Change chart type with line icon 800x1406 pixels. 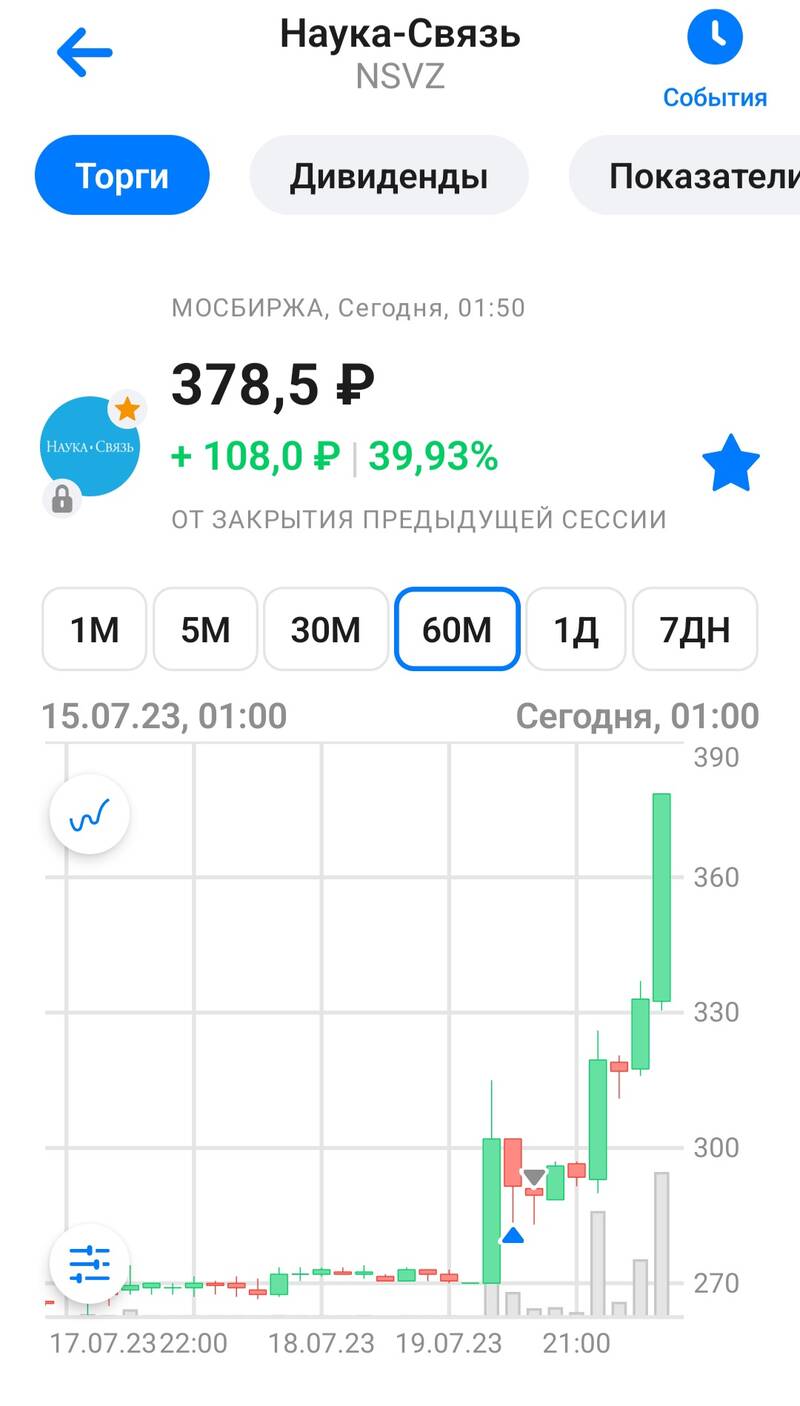pos(90,814)
